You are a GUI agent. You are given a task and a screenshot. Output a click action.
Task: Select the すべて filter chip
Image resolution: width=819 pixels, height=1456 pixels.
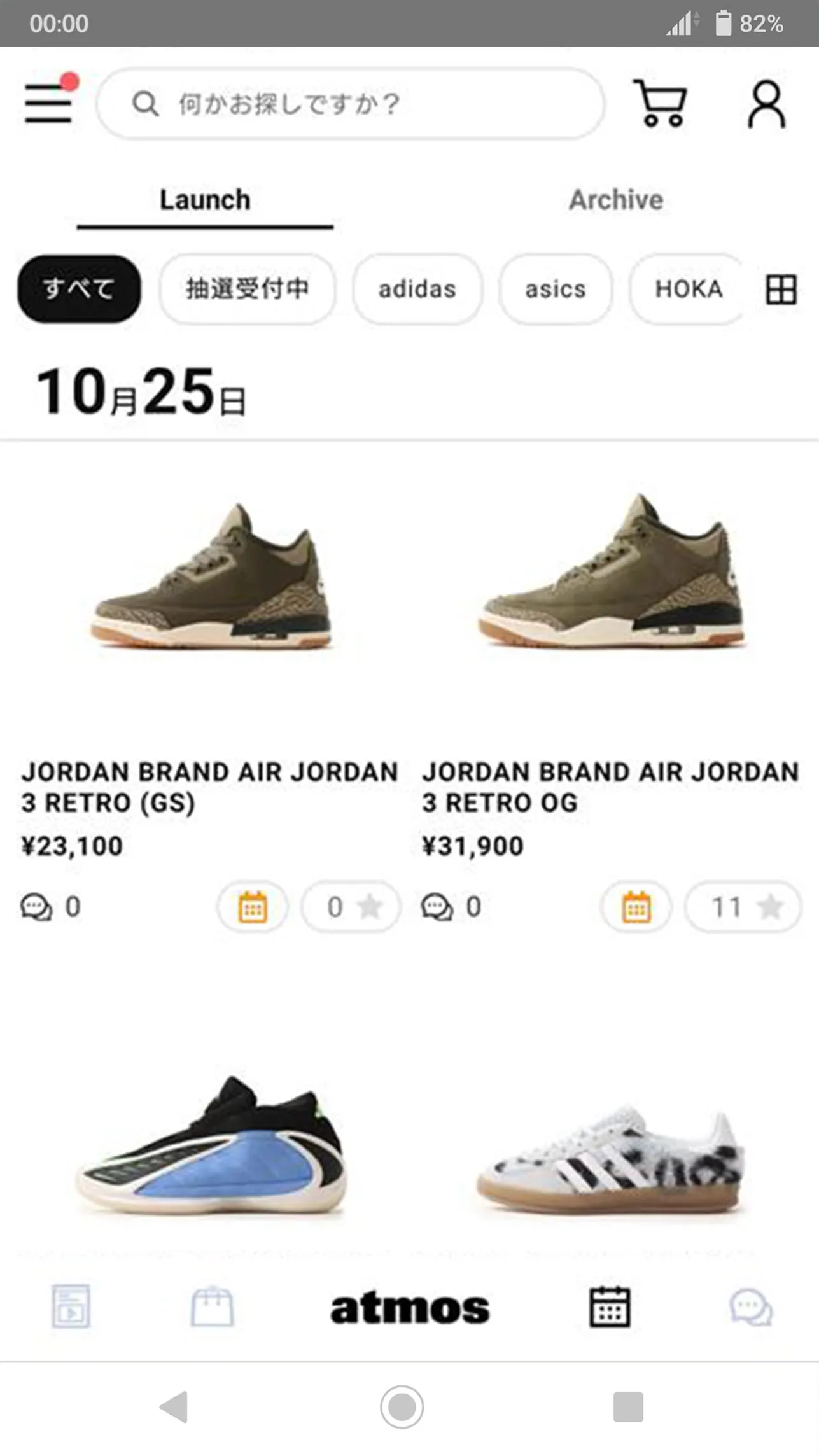point(79,289)
